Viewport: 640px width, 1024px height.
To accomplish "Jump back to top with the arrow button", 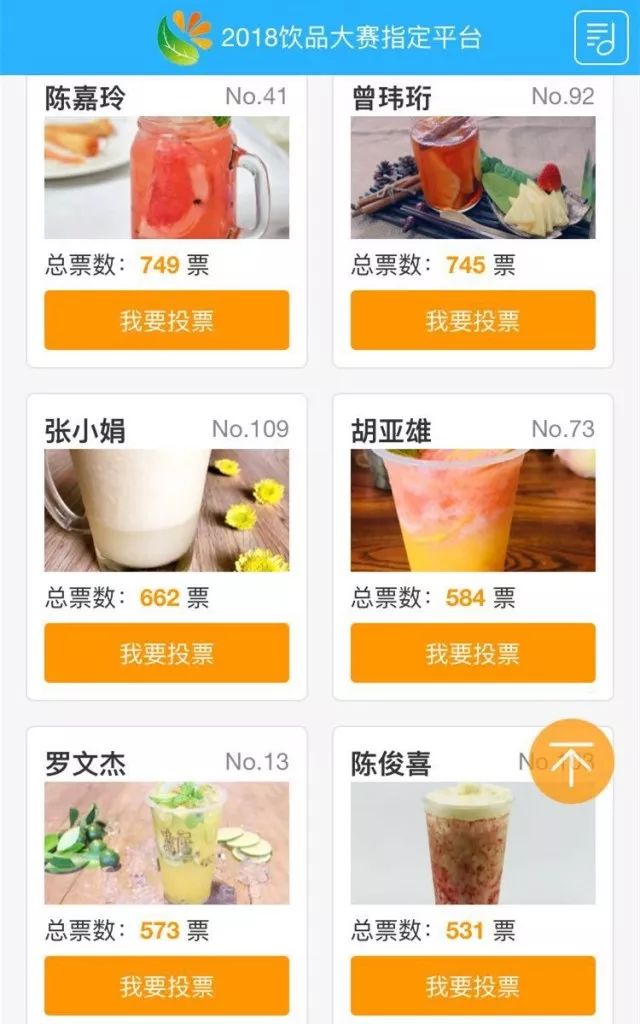I will pos(572,761).
